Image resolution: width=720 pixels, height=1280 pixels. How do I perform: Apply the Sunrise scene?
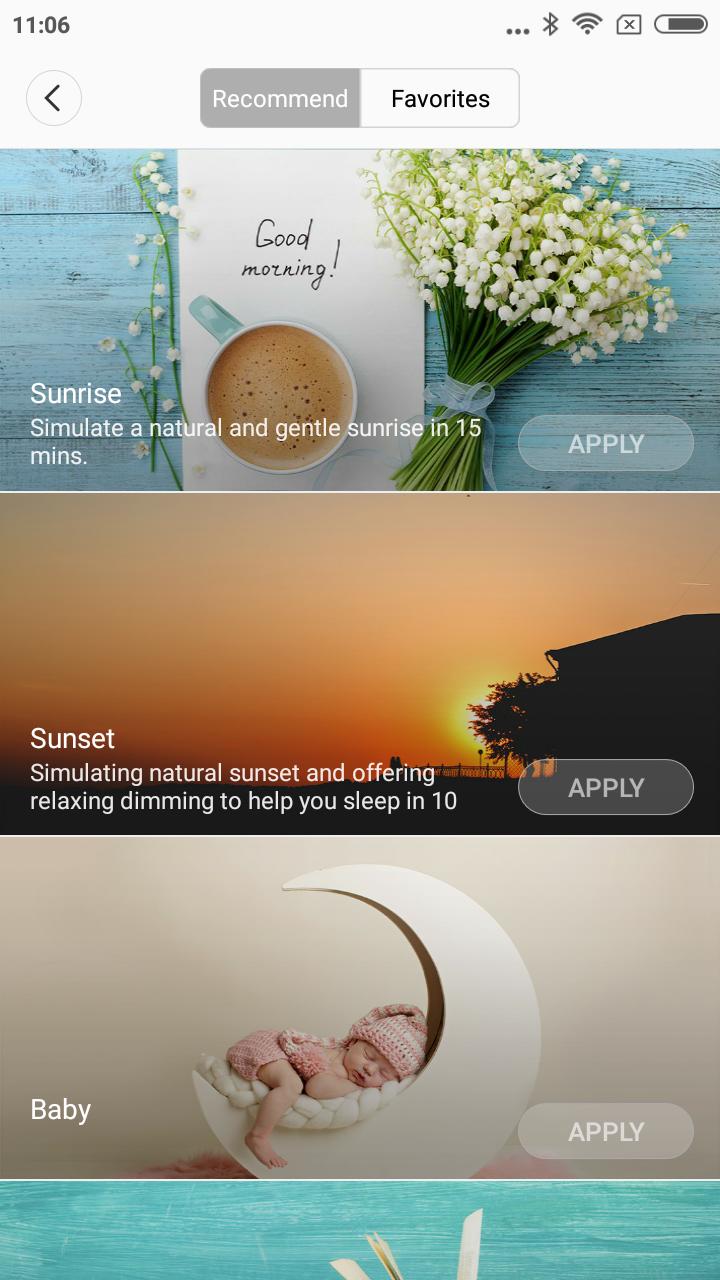(605, 443)
